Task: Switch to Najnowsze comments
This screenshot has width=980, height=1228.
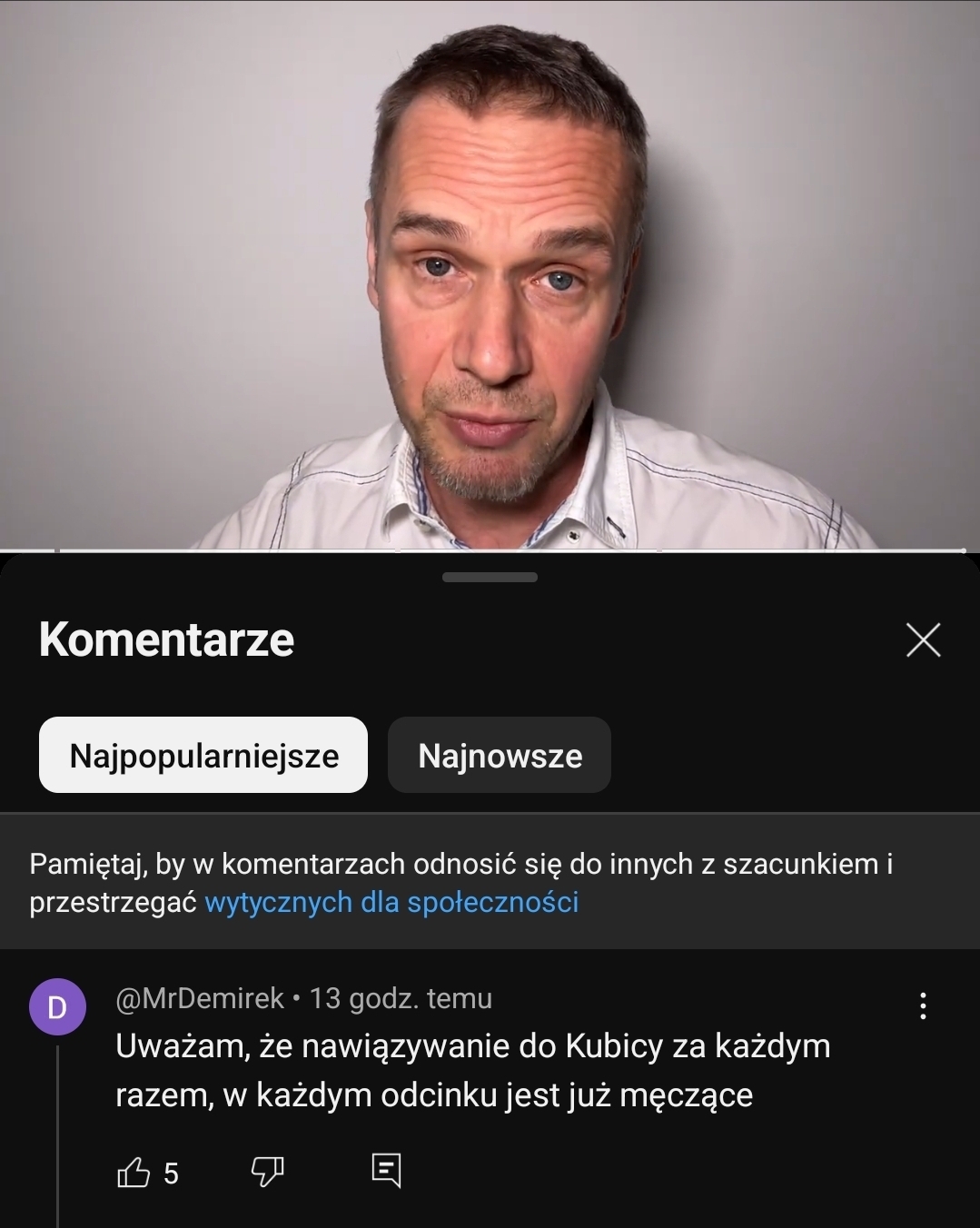Action: (x=500, y=755)
